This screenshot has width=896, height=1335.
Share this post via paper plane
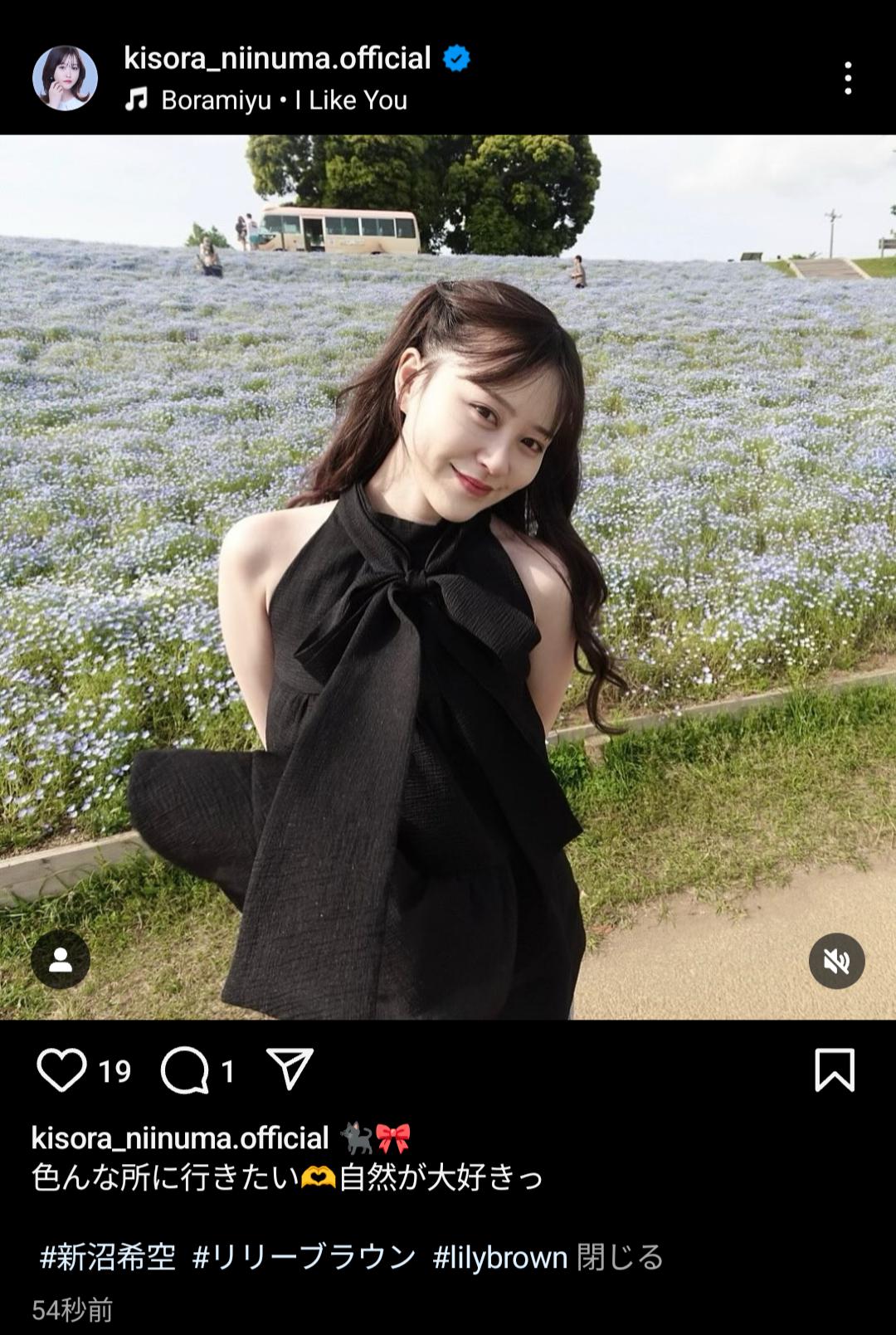290,1068
